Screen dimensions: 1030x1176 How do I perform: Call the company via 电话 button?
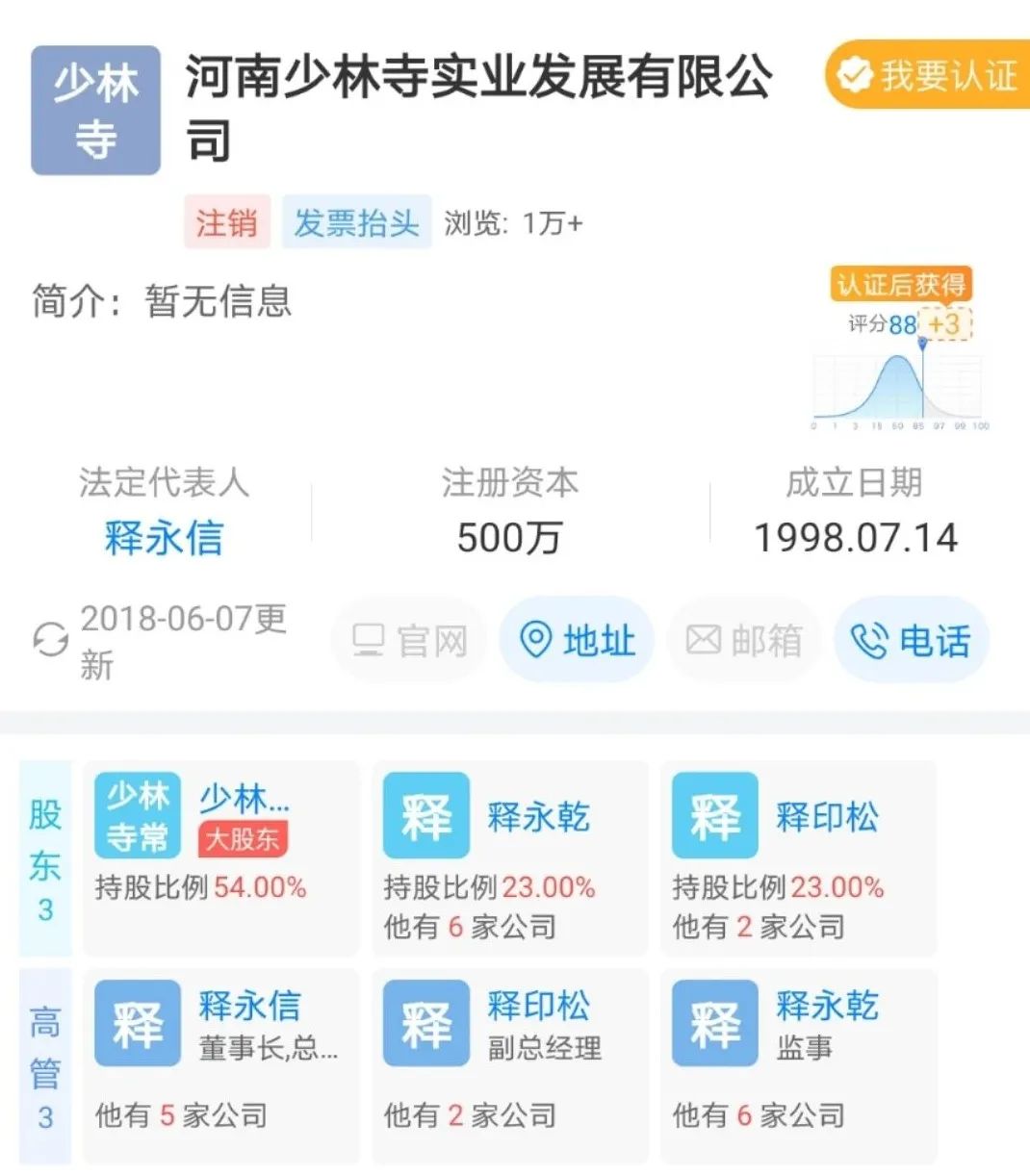click(x=911, y=640)
